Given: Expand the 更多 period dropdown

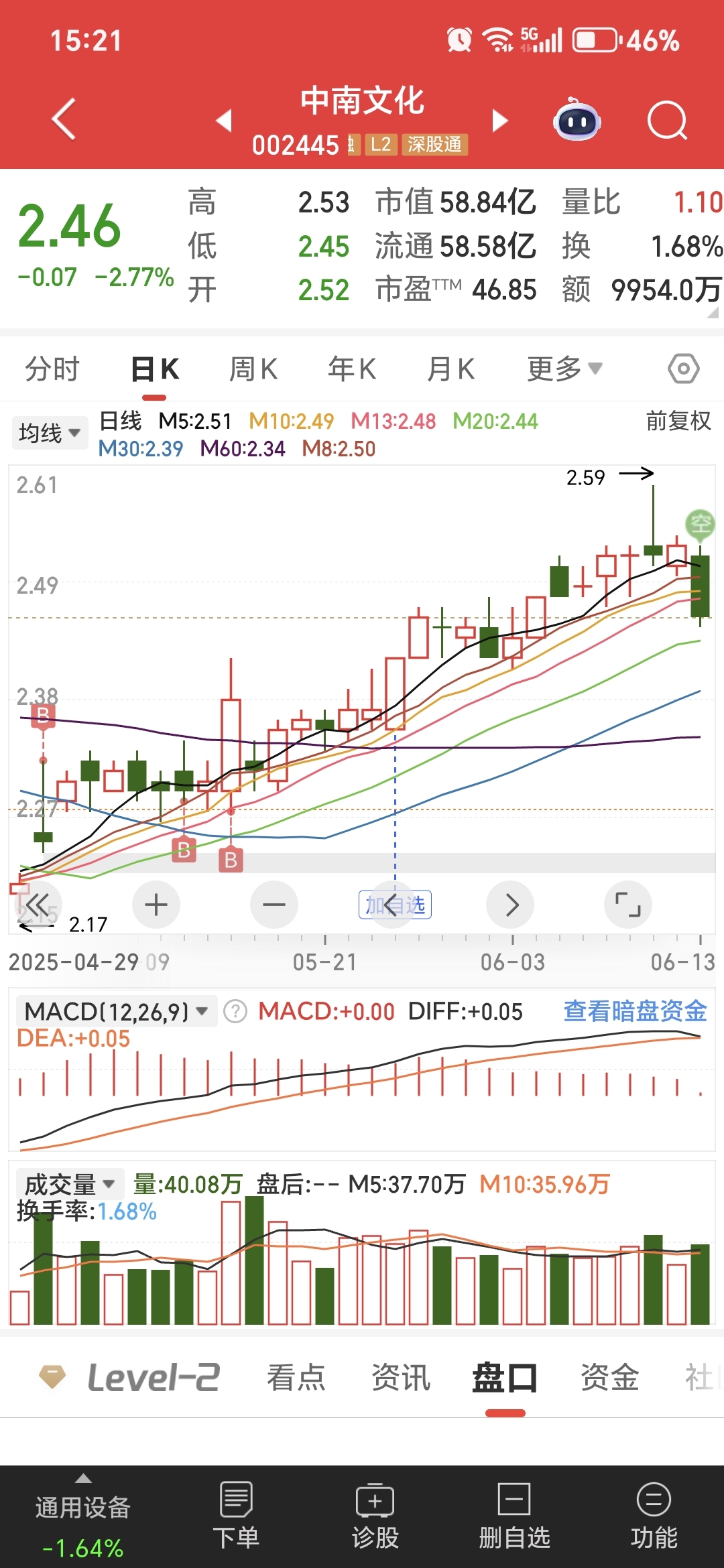Looking at the screenshot, I should pos(564,369).
